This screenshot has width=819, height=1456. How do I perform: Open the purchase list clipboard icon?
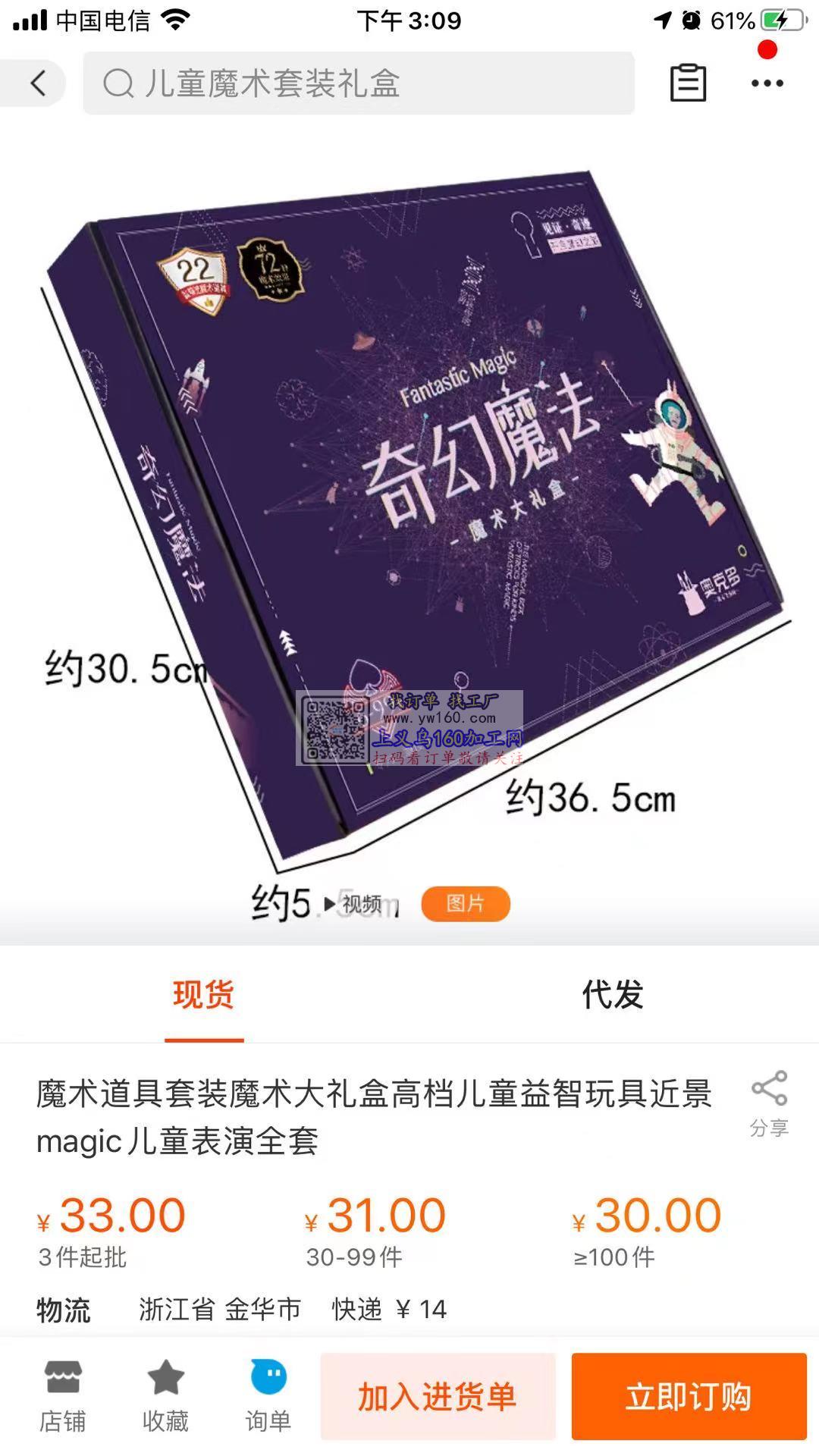coord(688,83)
